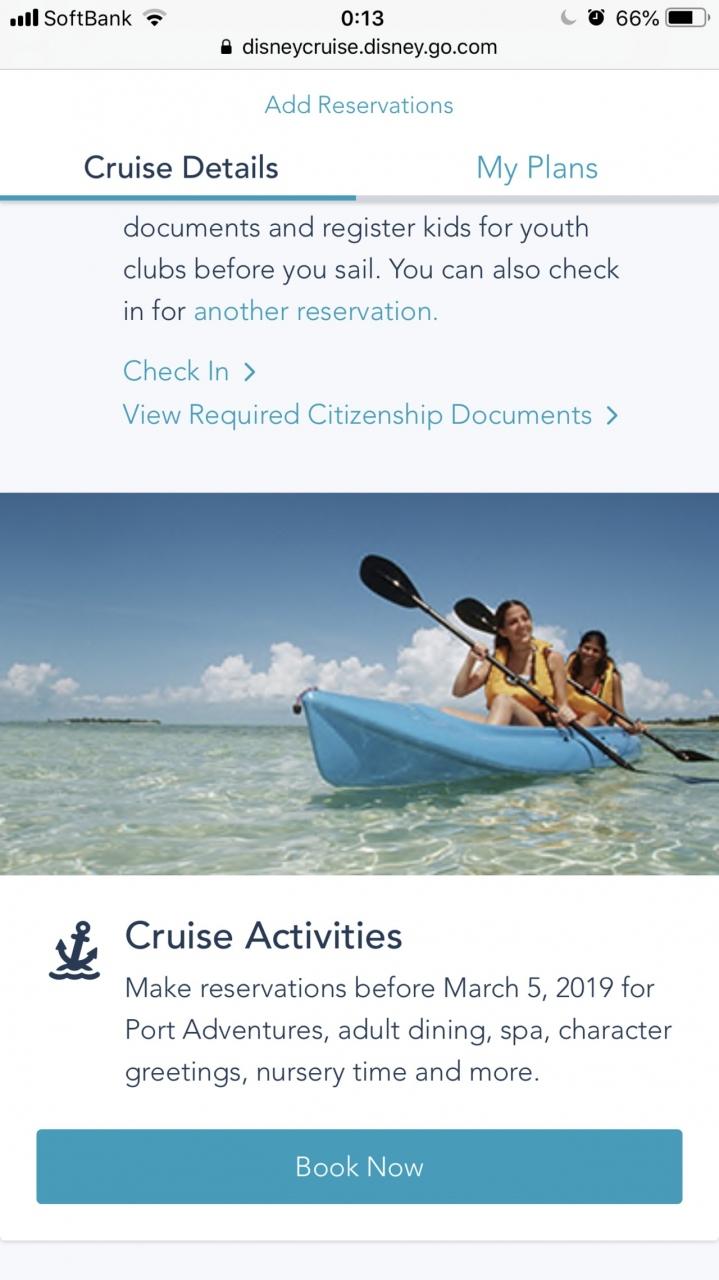
Task: Tap Book Now for Cruise Activities
Action: click(359, 1166)
